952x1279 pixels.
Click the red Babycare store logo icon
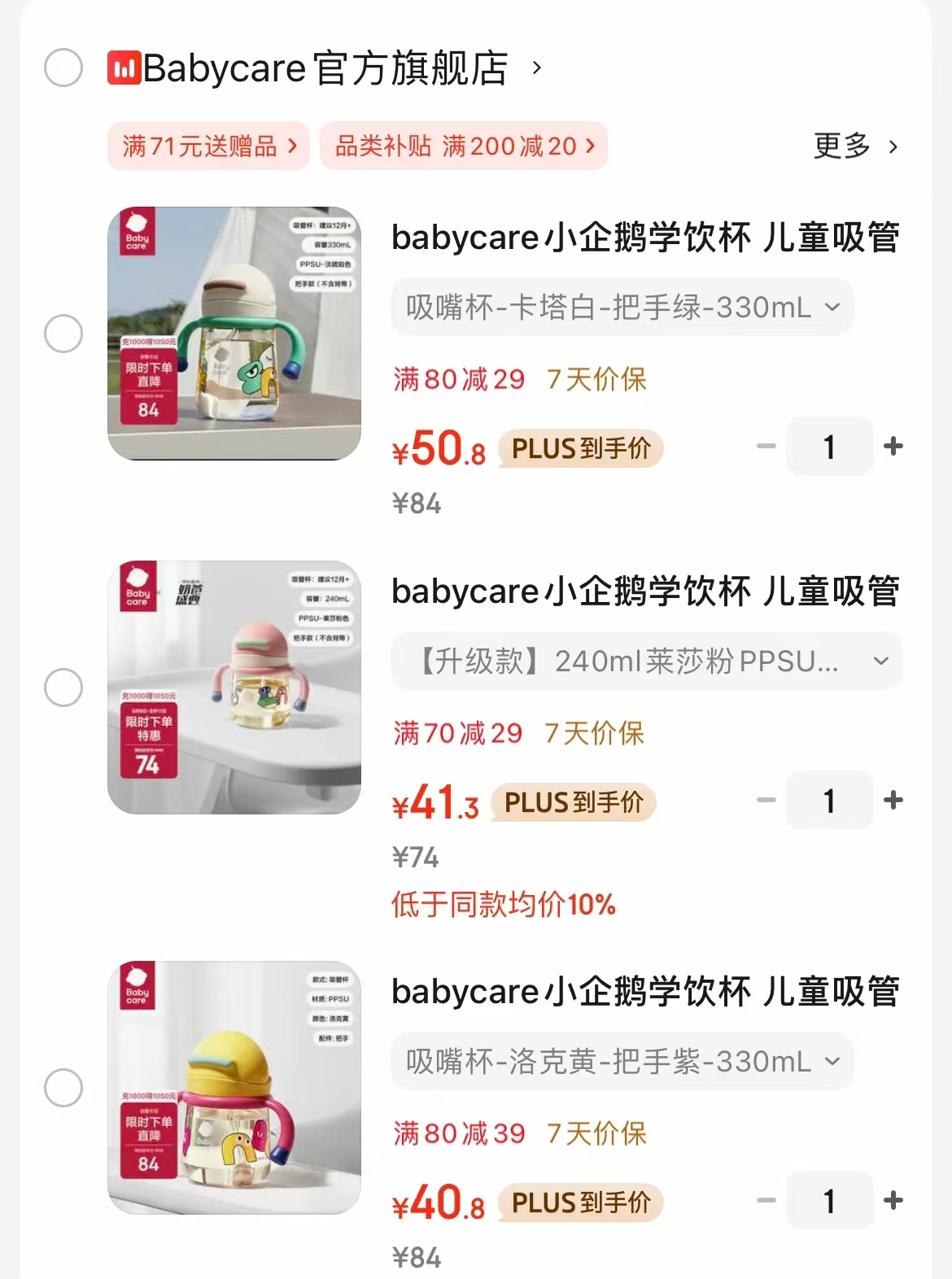126,68
